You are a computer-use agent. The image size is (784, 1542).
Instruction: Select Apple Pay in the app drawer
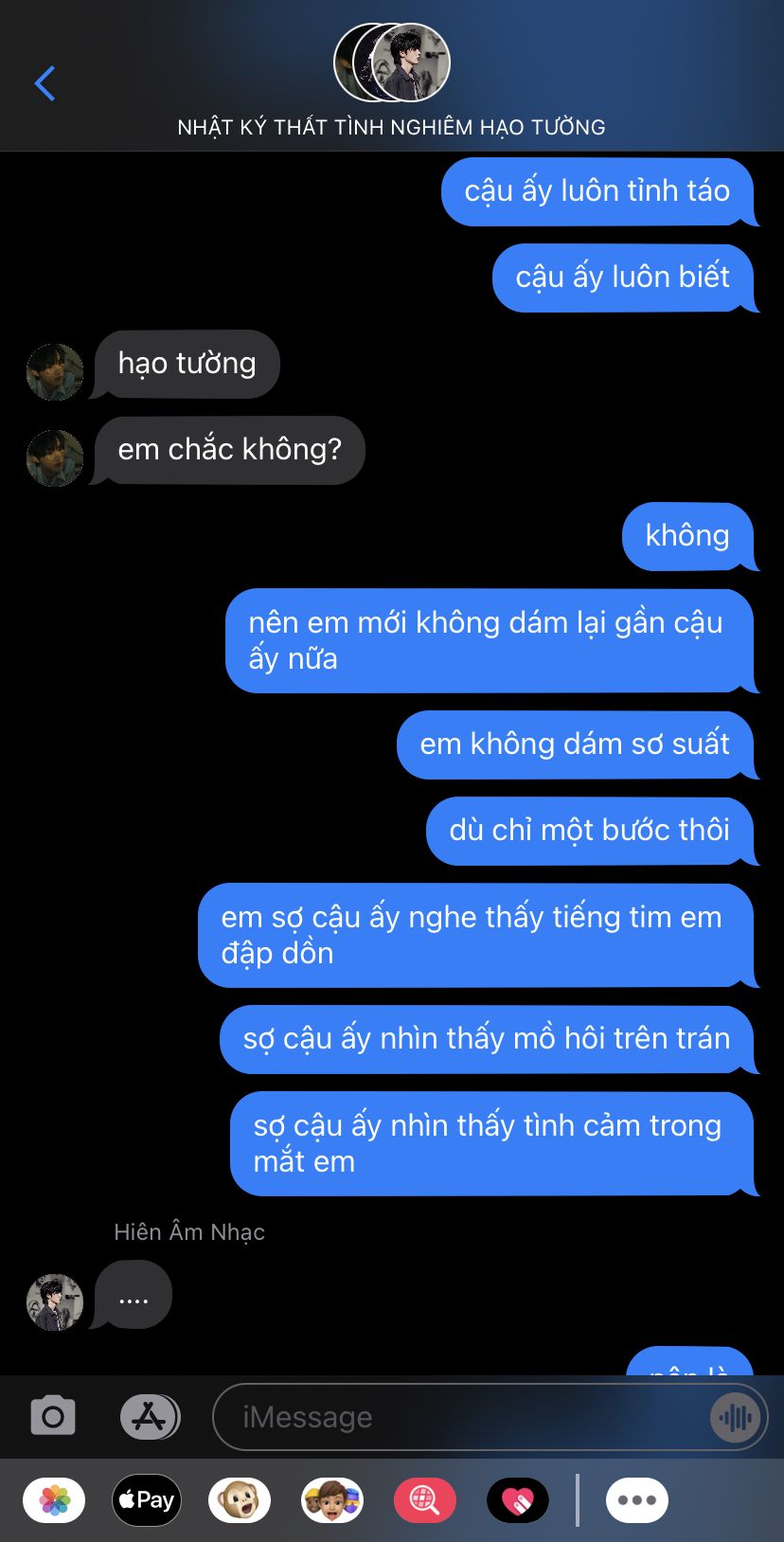[x=147, y=1500]
